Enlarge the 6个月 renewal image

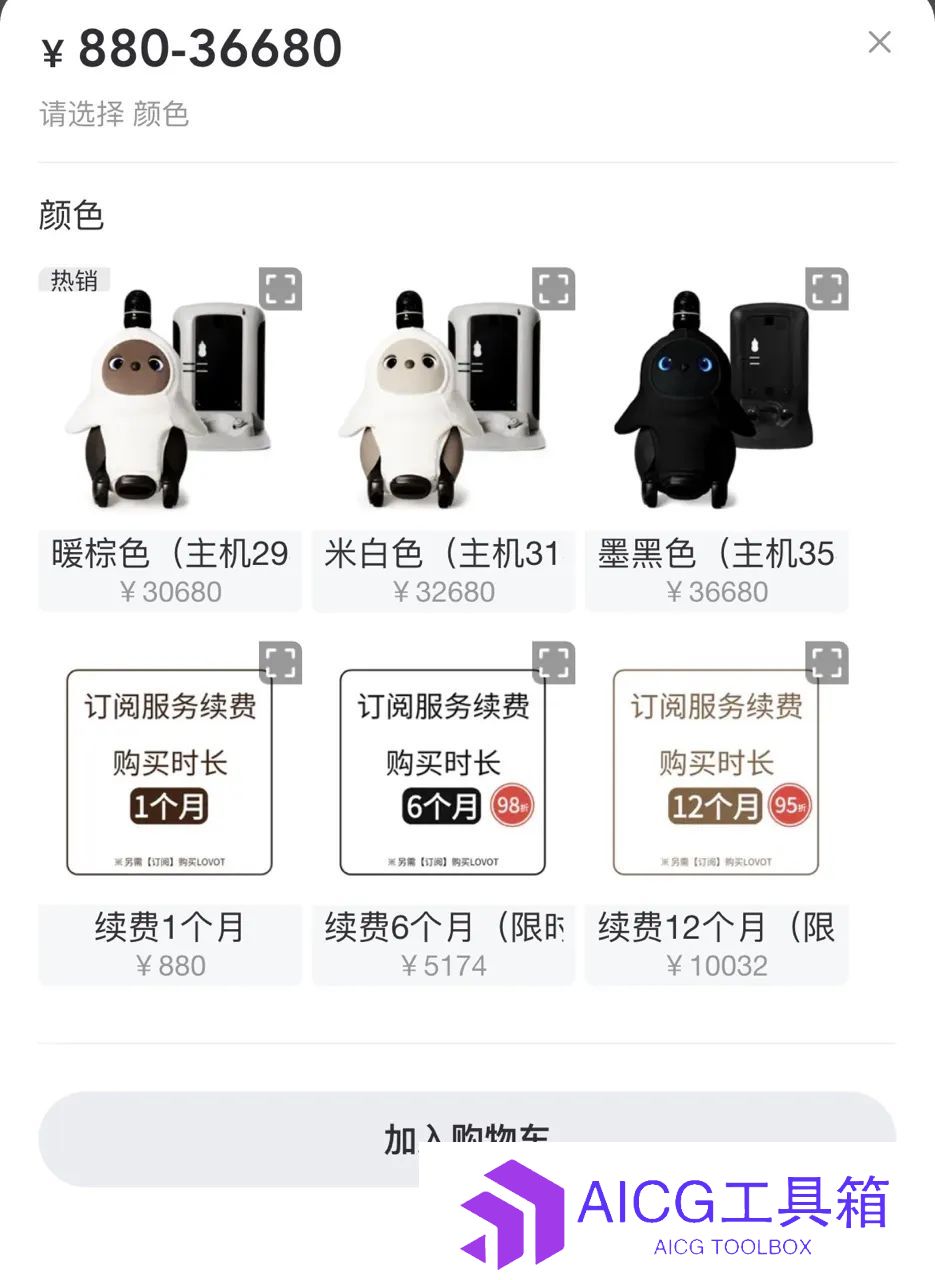click(x=554, y=662)
